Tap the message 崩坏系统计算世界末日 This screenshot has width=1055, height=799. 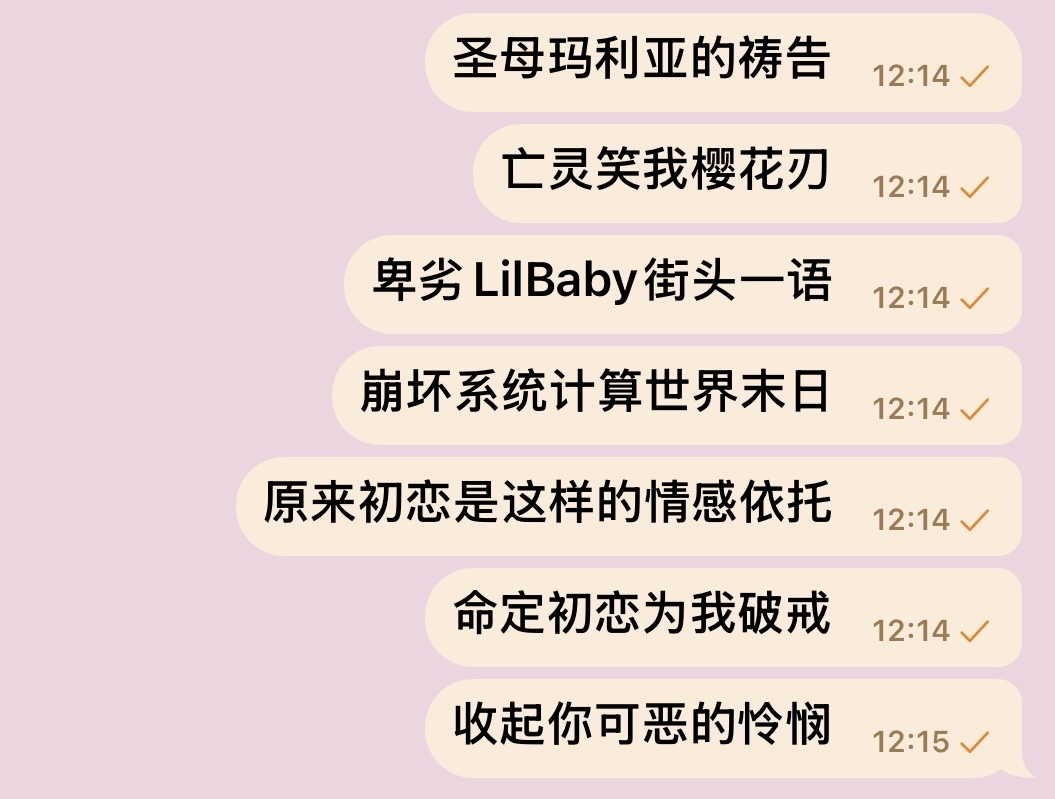(596, 394)
